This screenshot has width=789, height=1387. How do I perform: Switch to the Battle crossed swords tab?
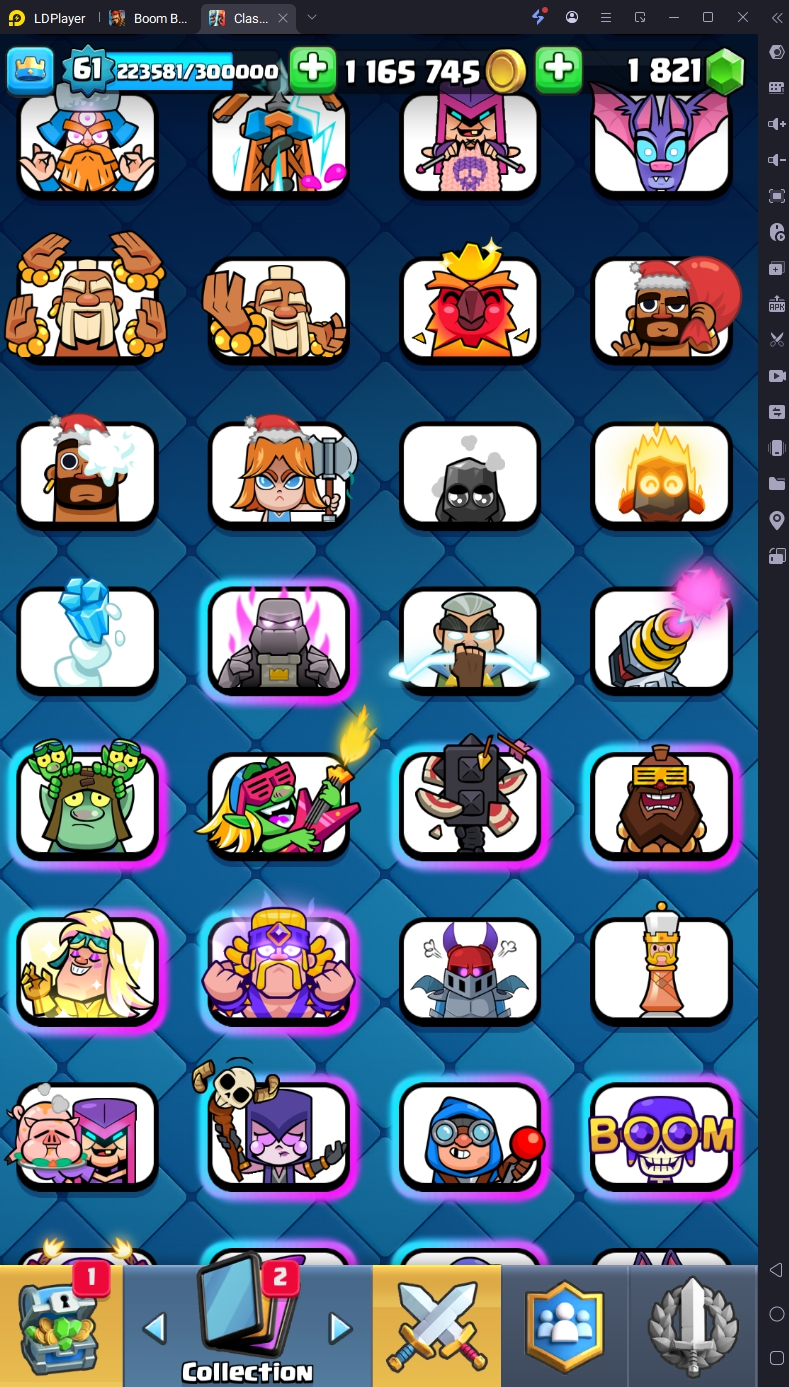(437, 1325)
